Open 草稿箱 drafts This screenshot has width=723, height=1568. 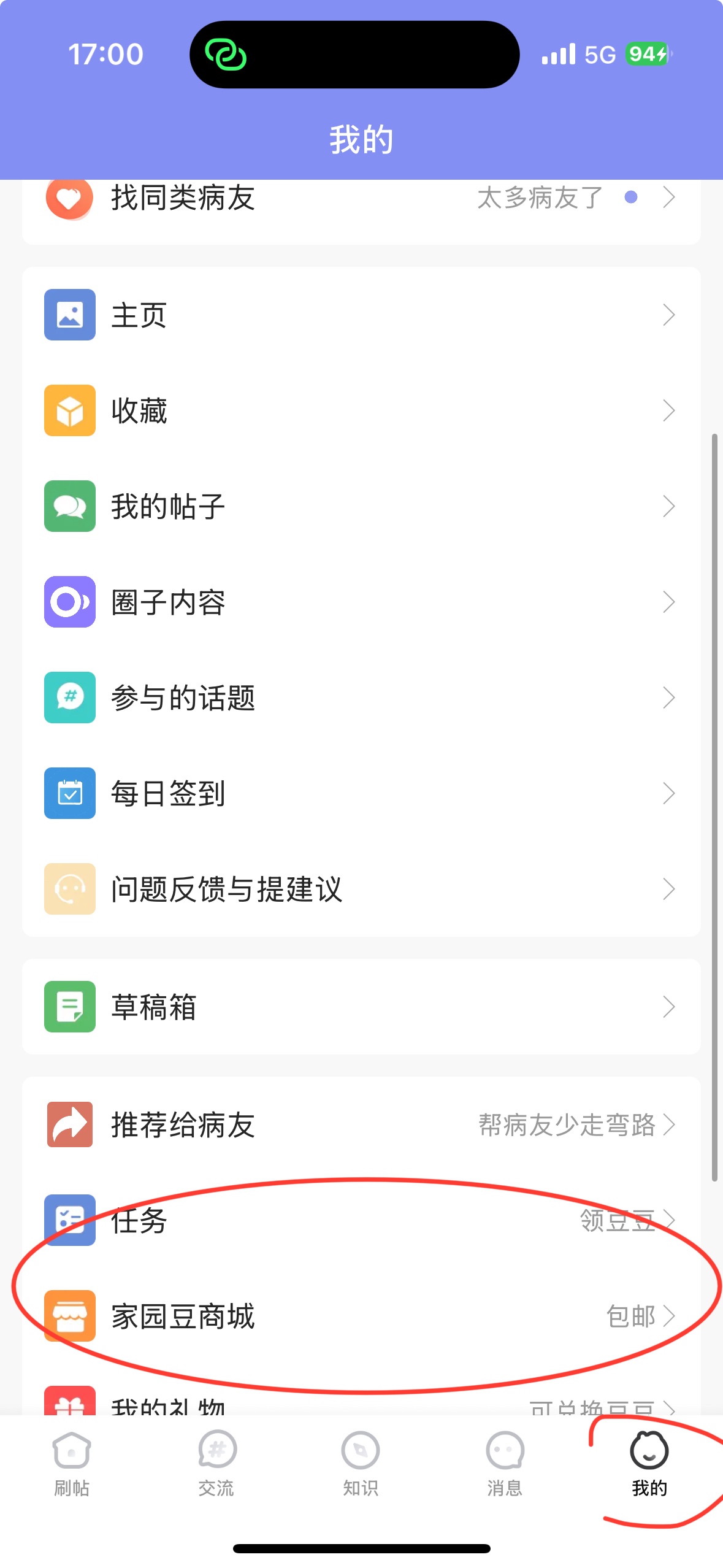pos(361,1007)
